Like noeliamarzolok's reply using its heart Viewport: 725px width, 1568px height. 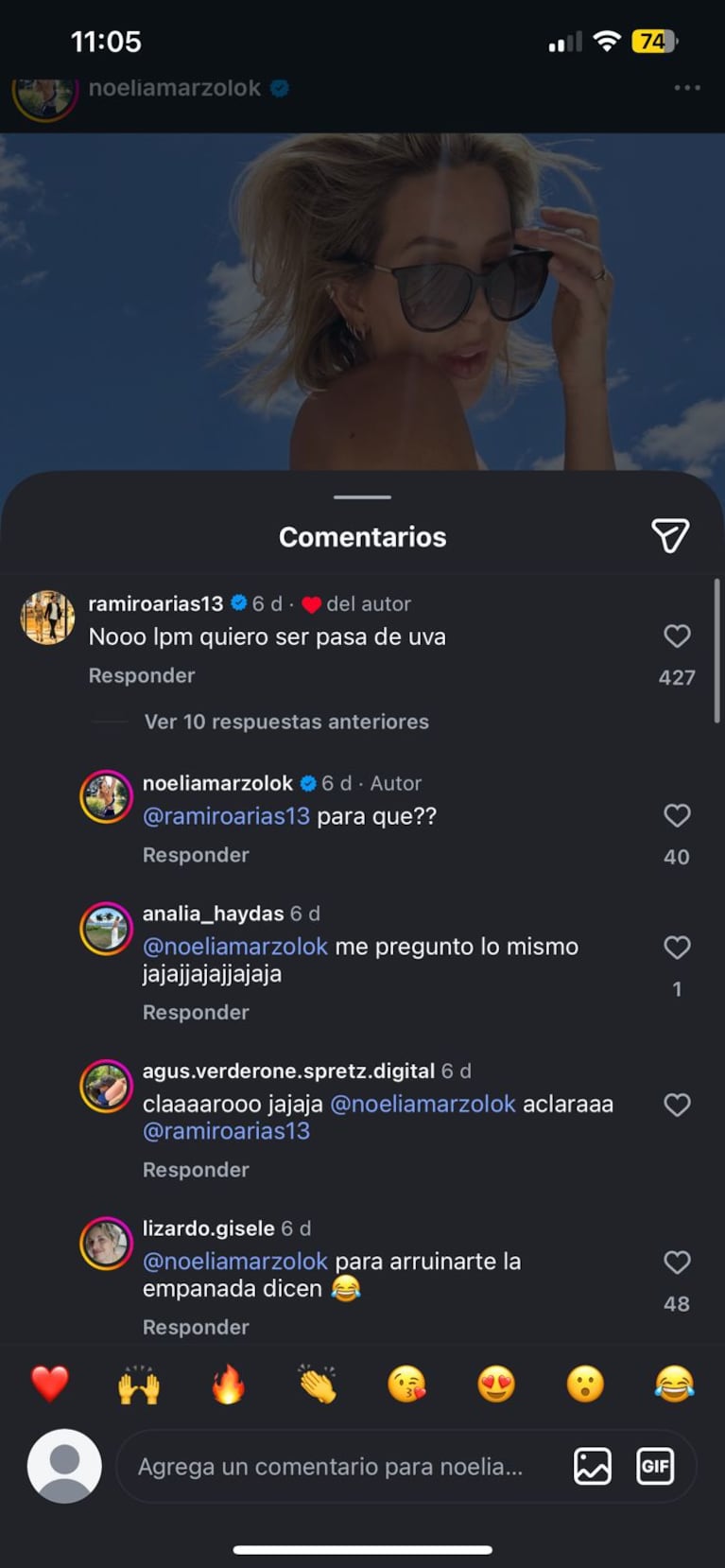point(677,815)
